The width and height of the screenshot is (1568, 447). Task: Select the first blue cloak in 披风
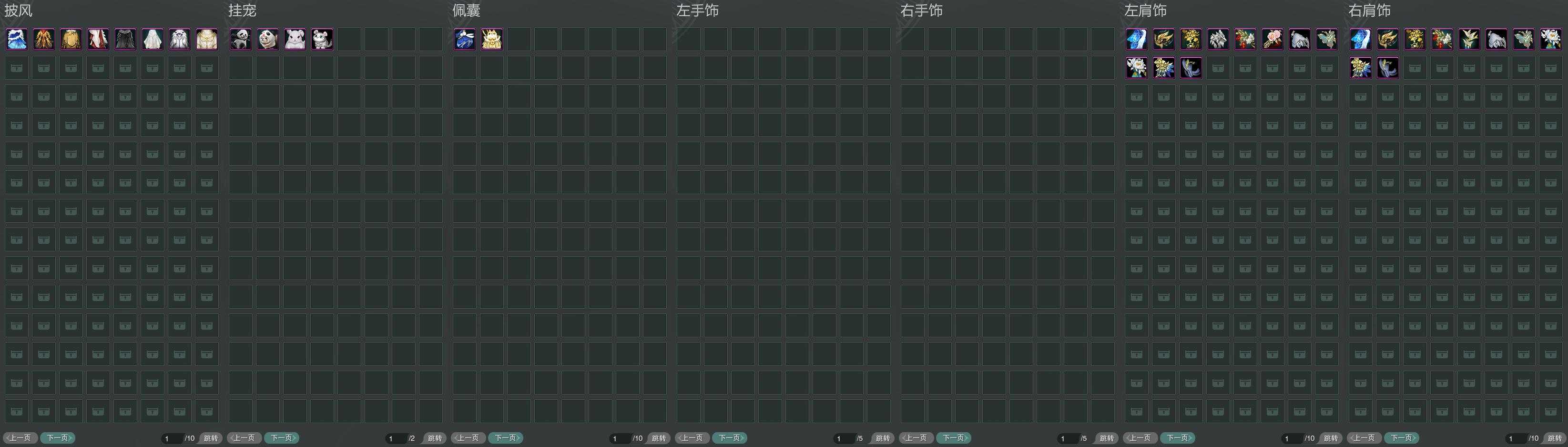[16, 39]
